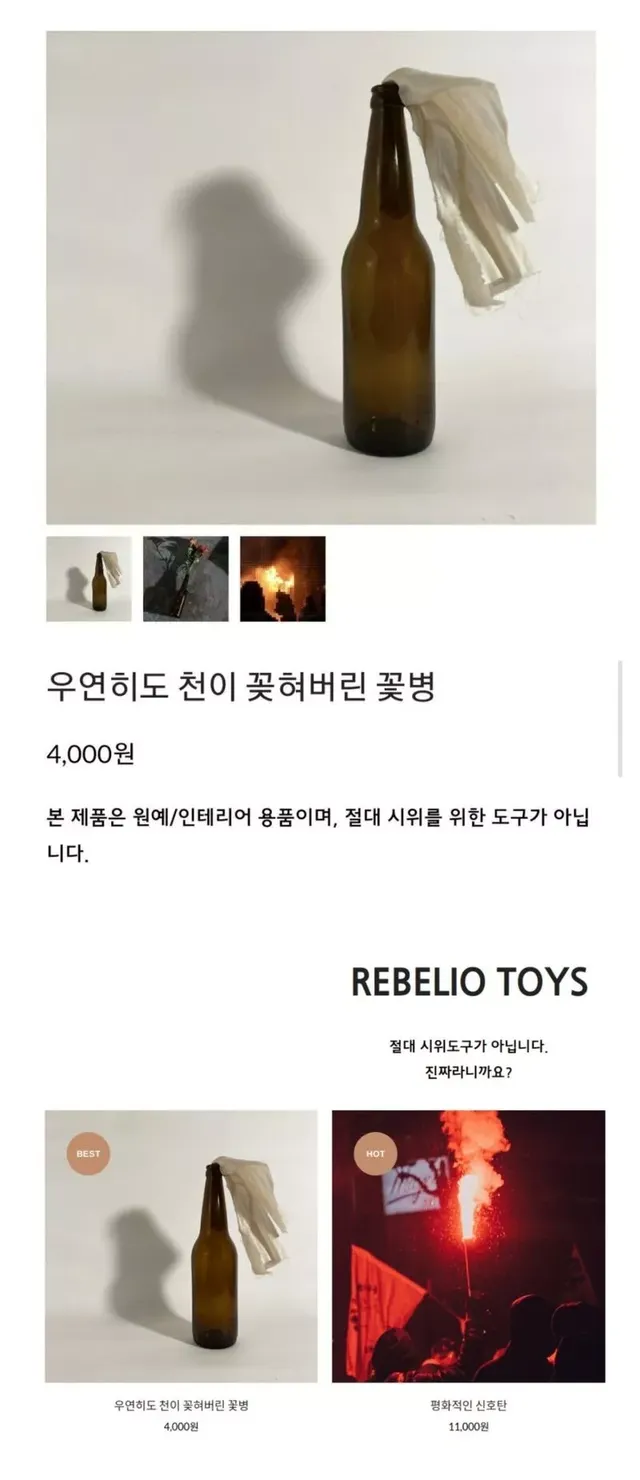Open the 평화적인 신호탄 product card
Screen dimensions: 640x1480
click(468, 1246)
